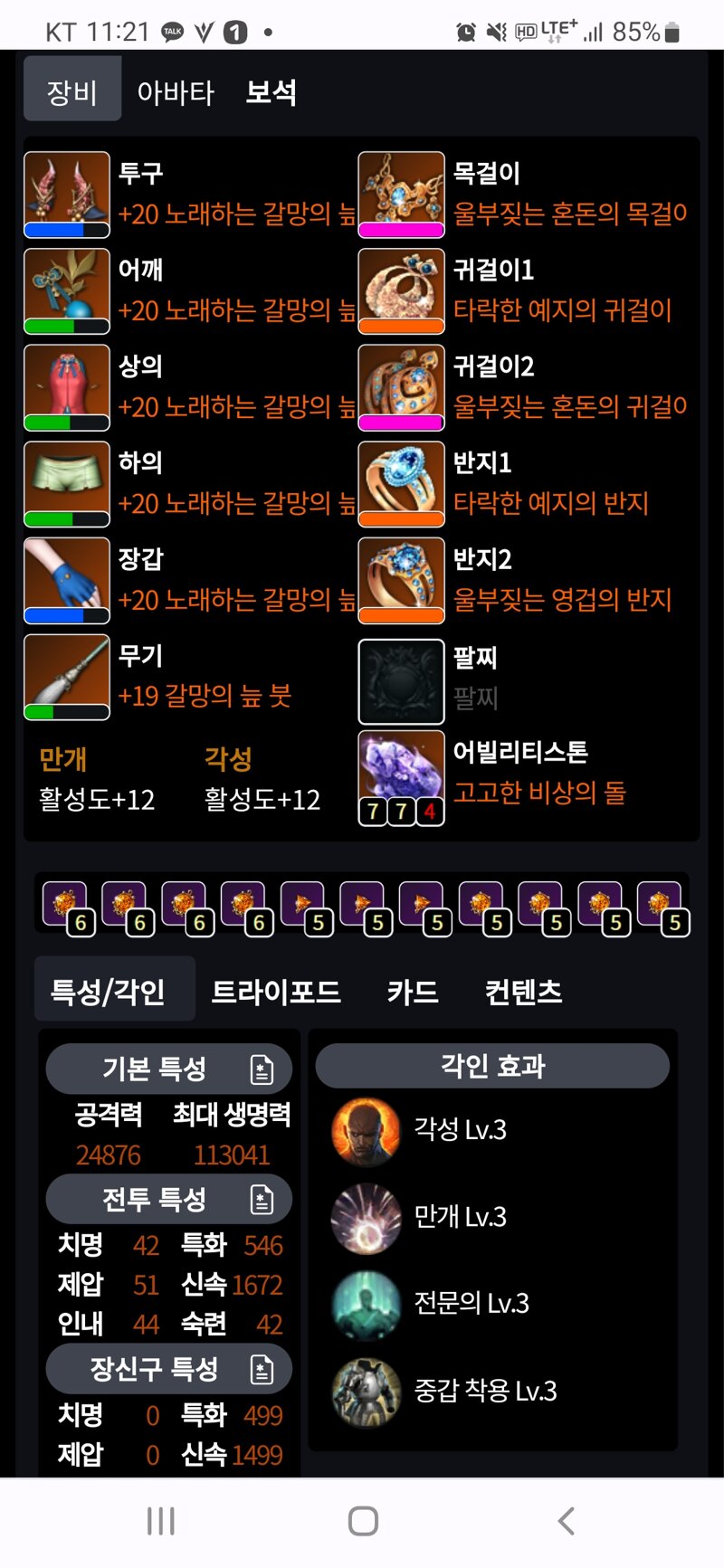The height and width of the screenshot is (1568, 724).
Task: Open the detail icon beside 전투 특성
Action: (x=262, y=1200)
